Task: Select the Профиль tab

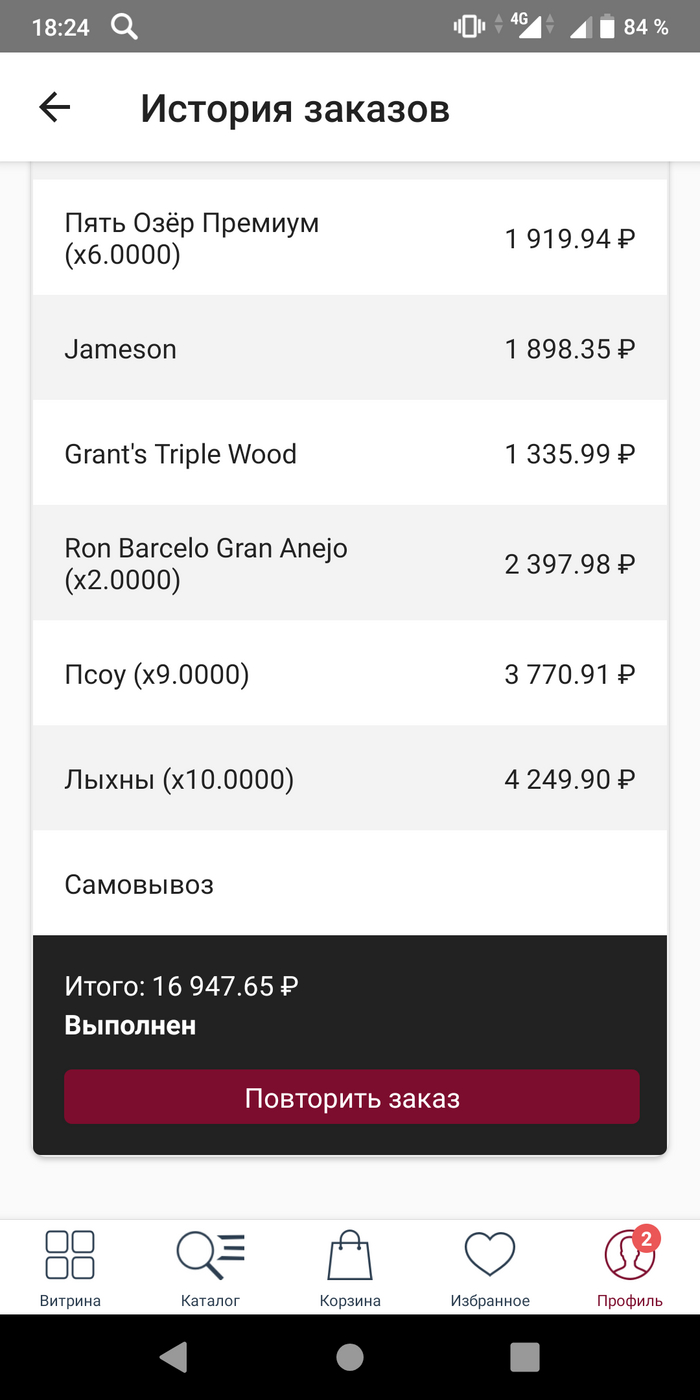Action: tap(630, 1267)
